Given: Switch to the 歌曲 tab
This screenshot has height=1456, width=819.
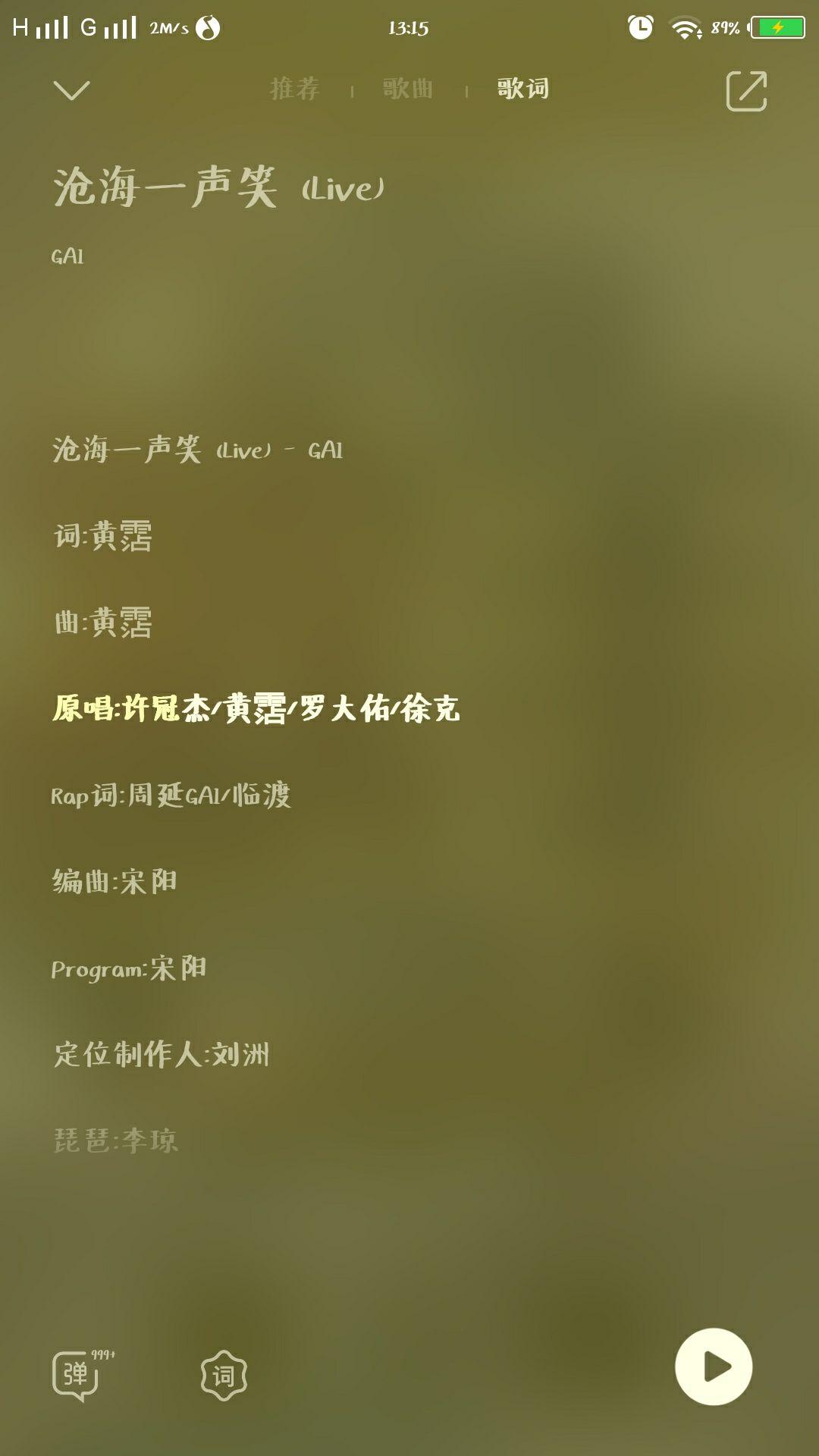Looking at the screenshot, I should coord(406,89).
